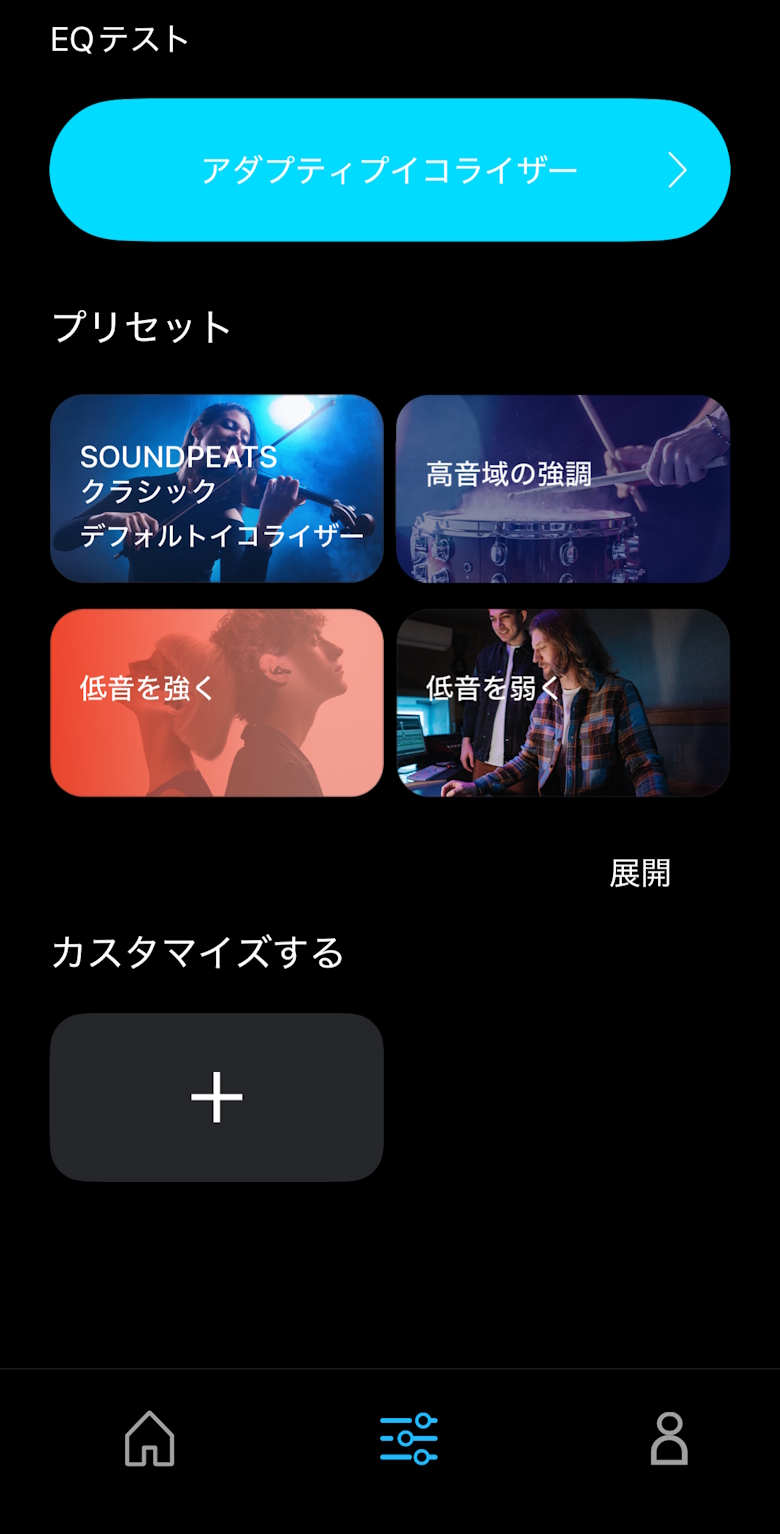This screenshot has width=780, height=1534.
Task: Apply the 低音を強く preset
Action: [217, 703]
